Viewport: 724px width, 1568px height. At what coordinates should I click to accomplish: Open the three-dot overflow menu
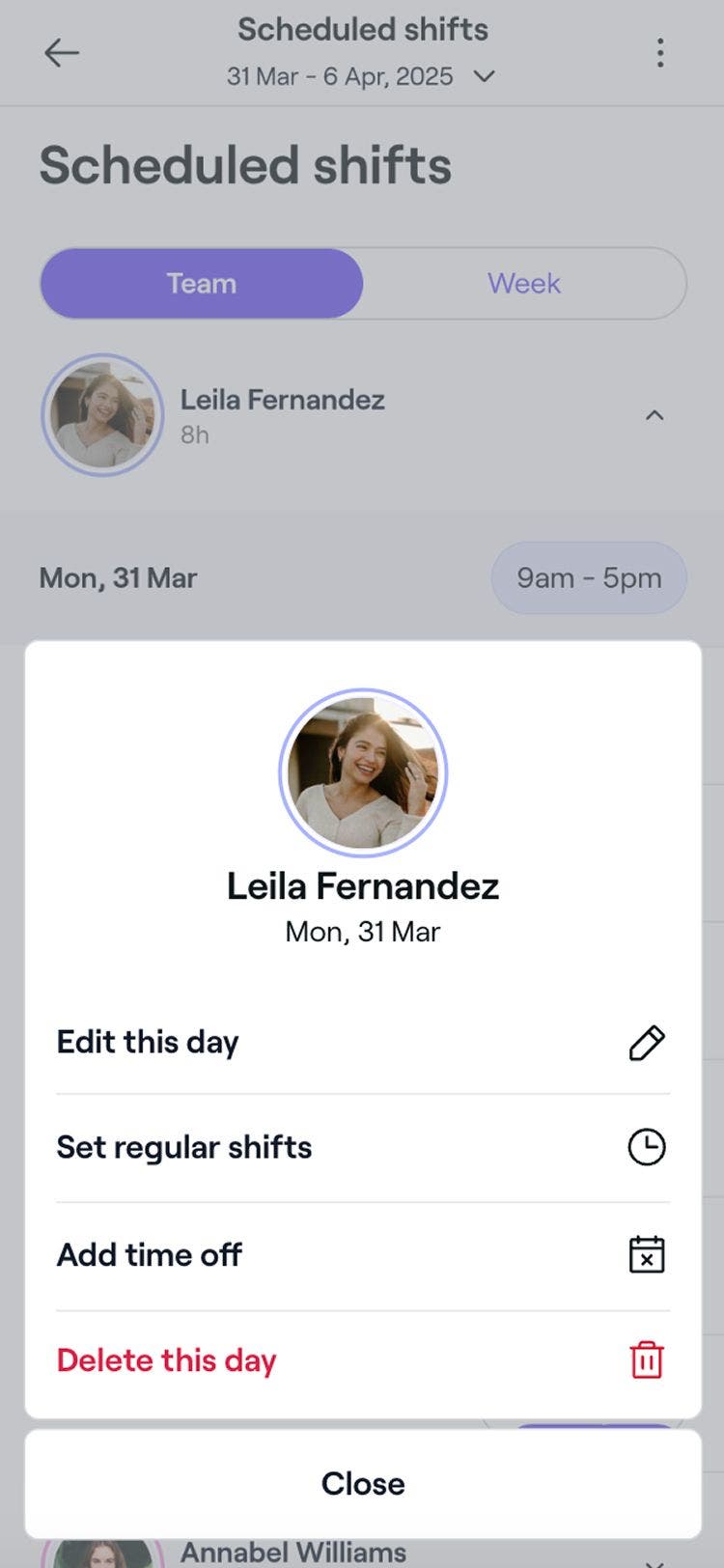pos(660,52)
